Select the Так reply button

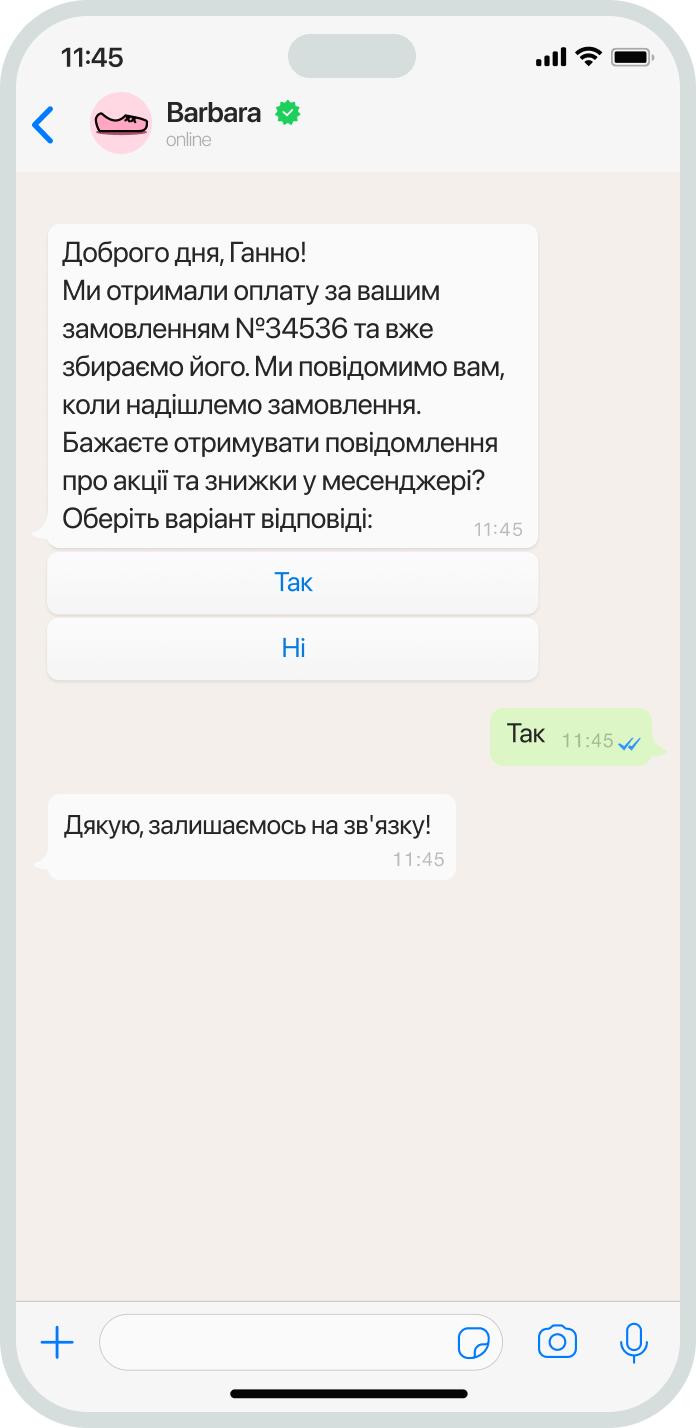[293, 583]
